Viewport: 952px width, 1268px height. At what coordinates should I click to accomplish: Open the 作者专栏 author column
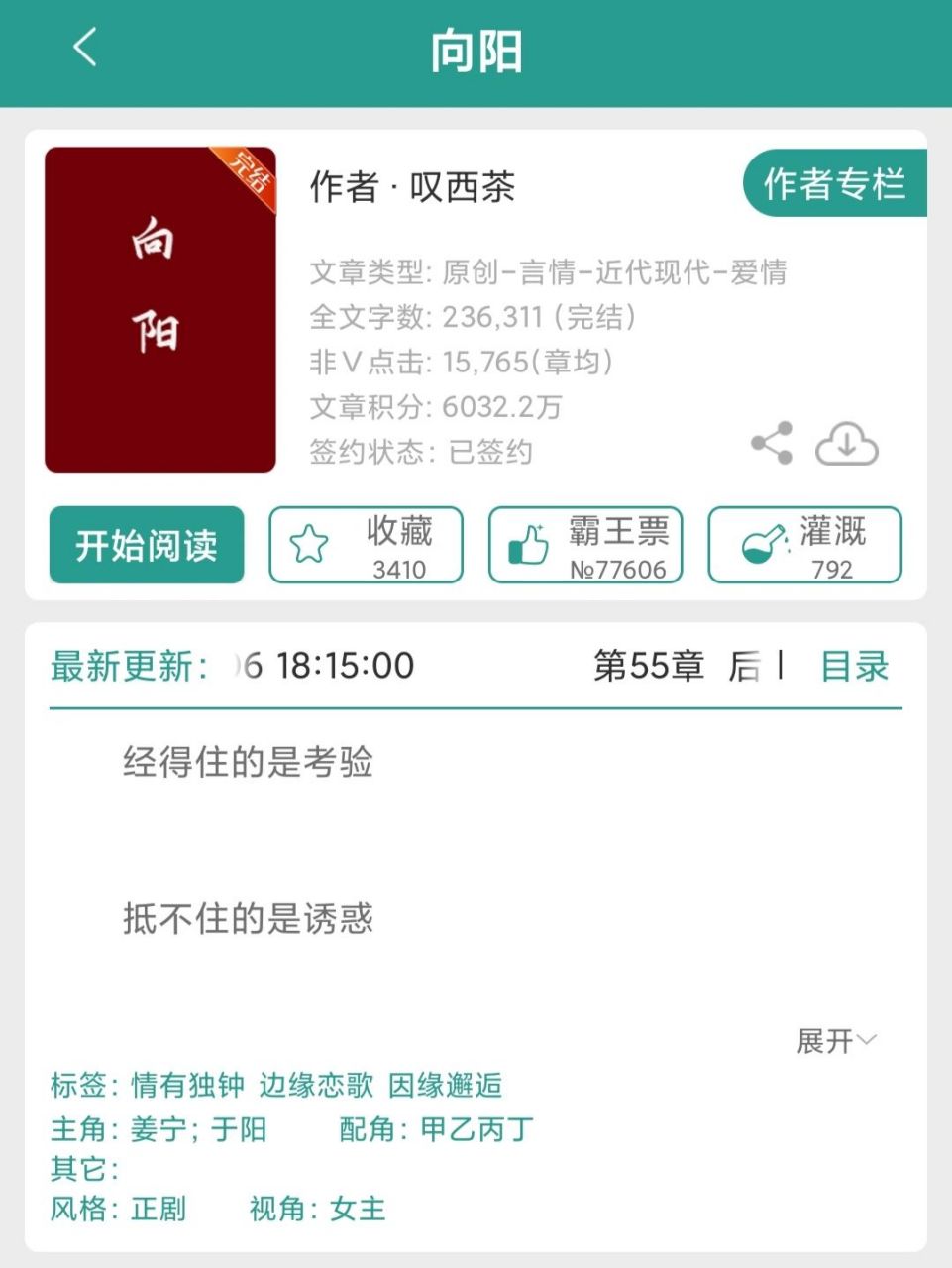coord(834,184)
